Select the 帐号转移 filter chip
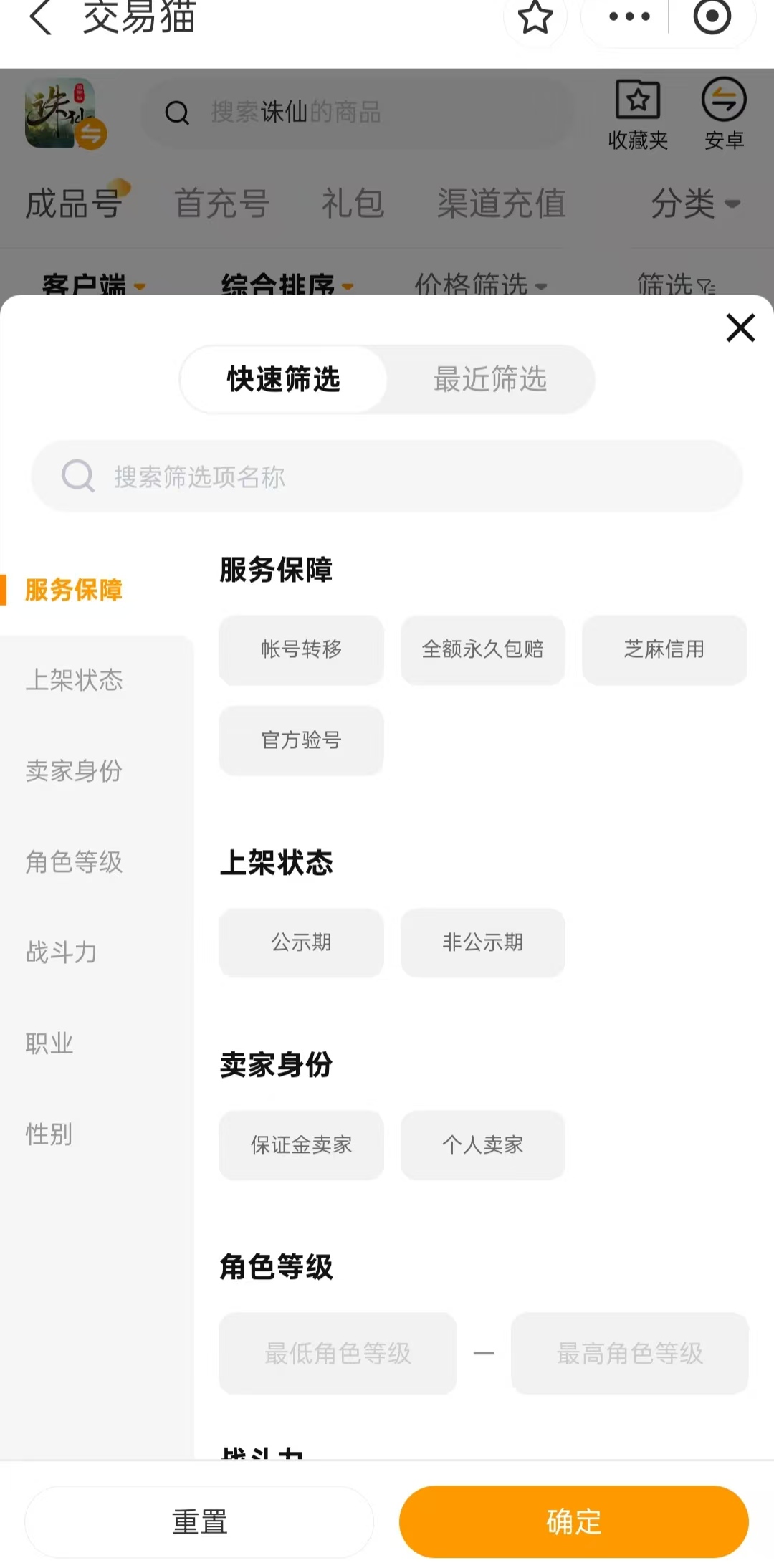774x1568 pixels. 300,650
